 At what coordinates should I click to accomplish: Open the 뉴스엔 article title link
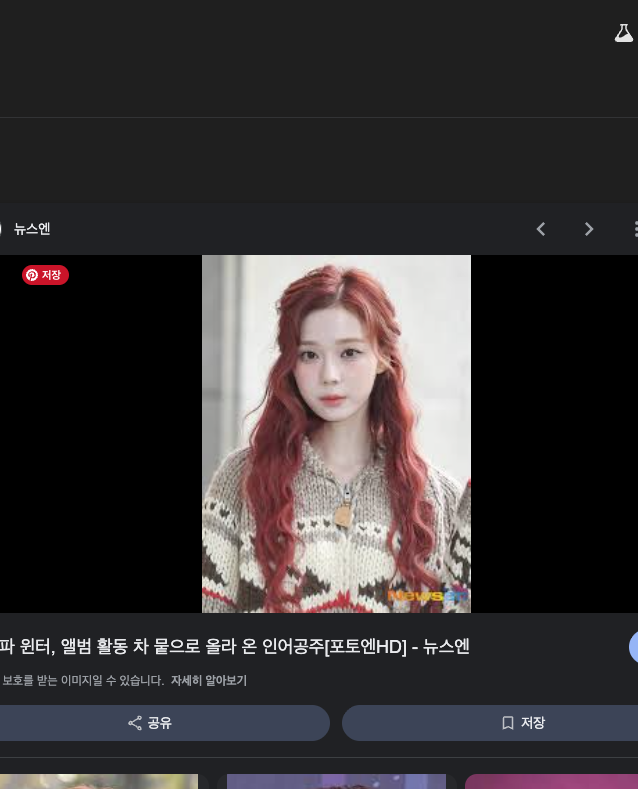[x=235, y=647]
